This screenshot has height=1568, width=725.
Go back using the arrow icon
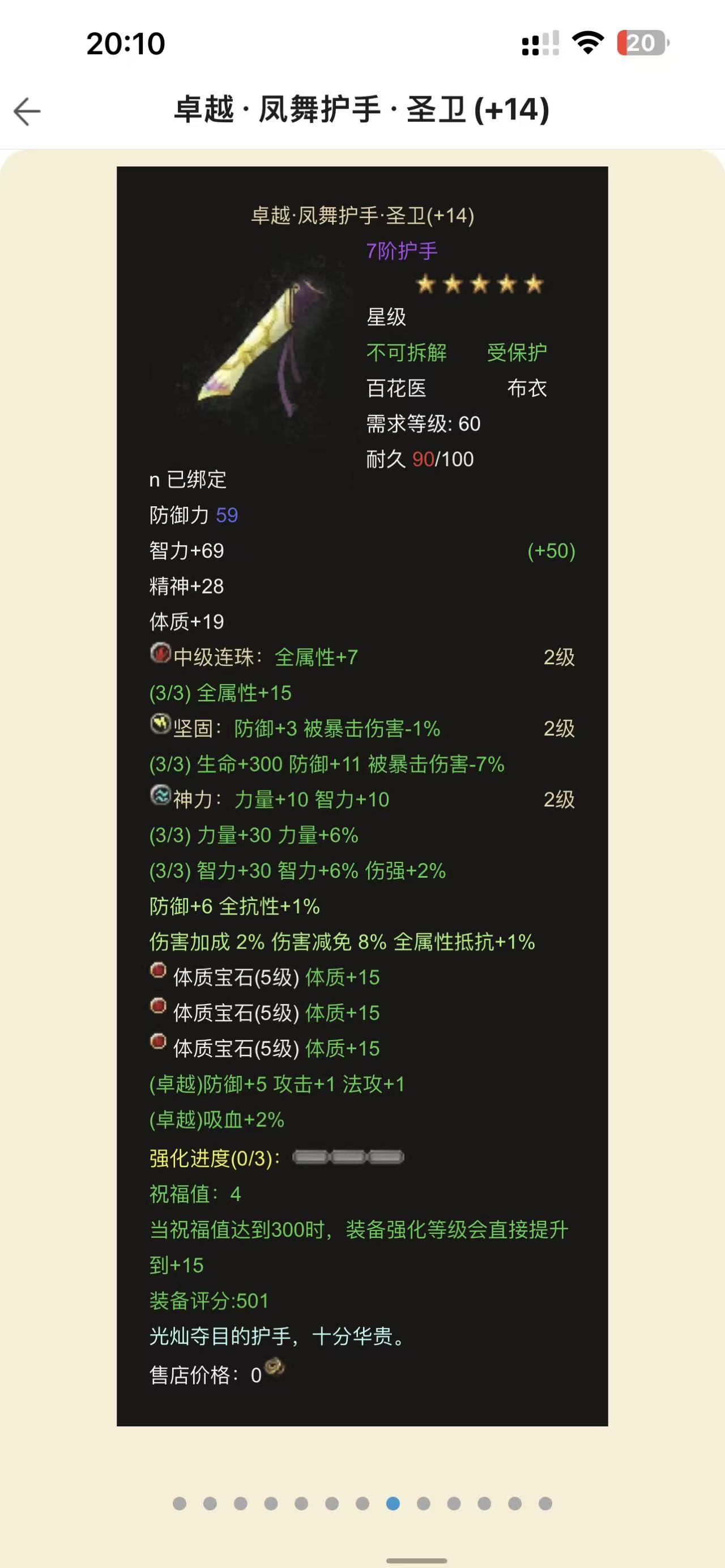click(x=27, y=112)
